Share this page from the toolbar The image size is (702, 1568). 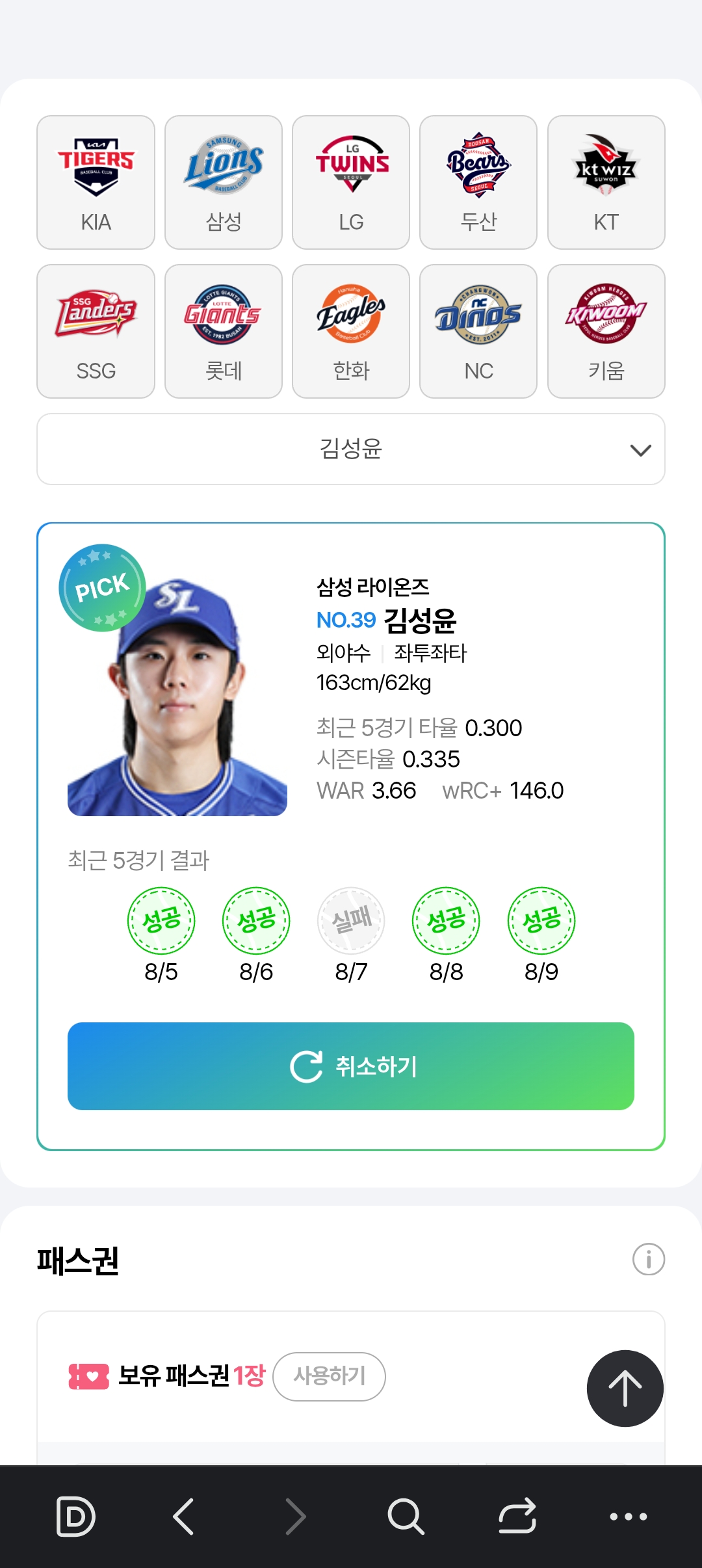pos(517,1516)
